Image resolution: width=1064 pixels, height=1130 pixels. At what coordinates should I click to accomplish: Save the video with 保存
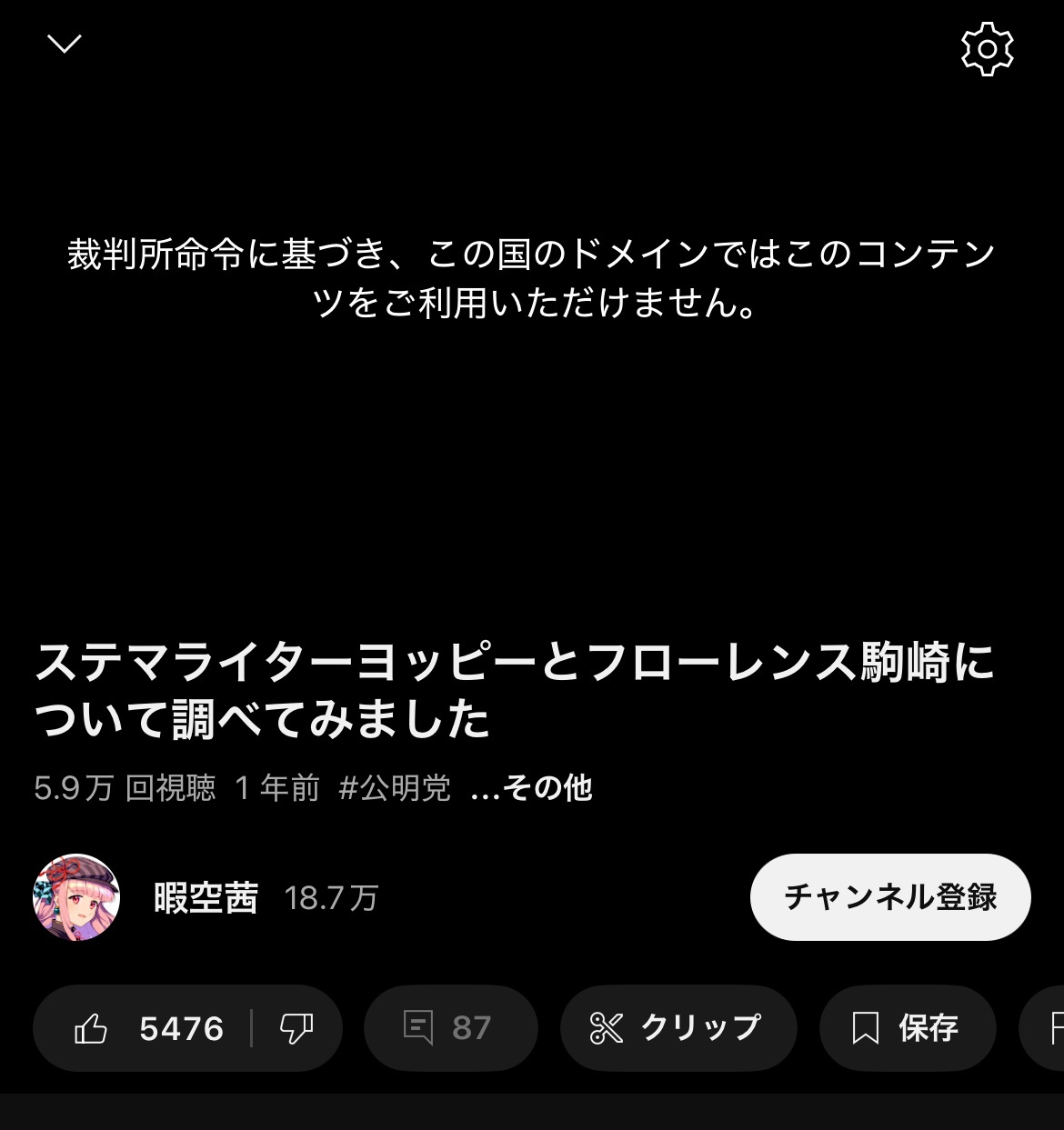click(x=907, y=1028)
